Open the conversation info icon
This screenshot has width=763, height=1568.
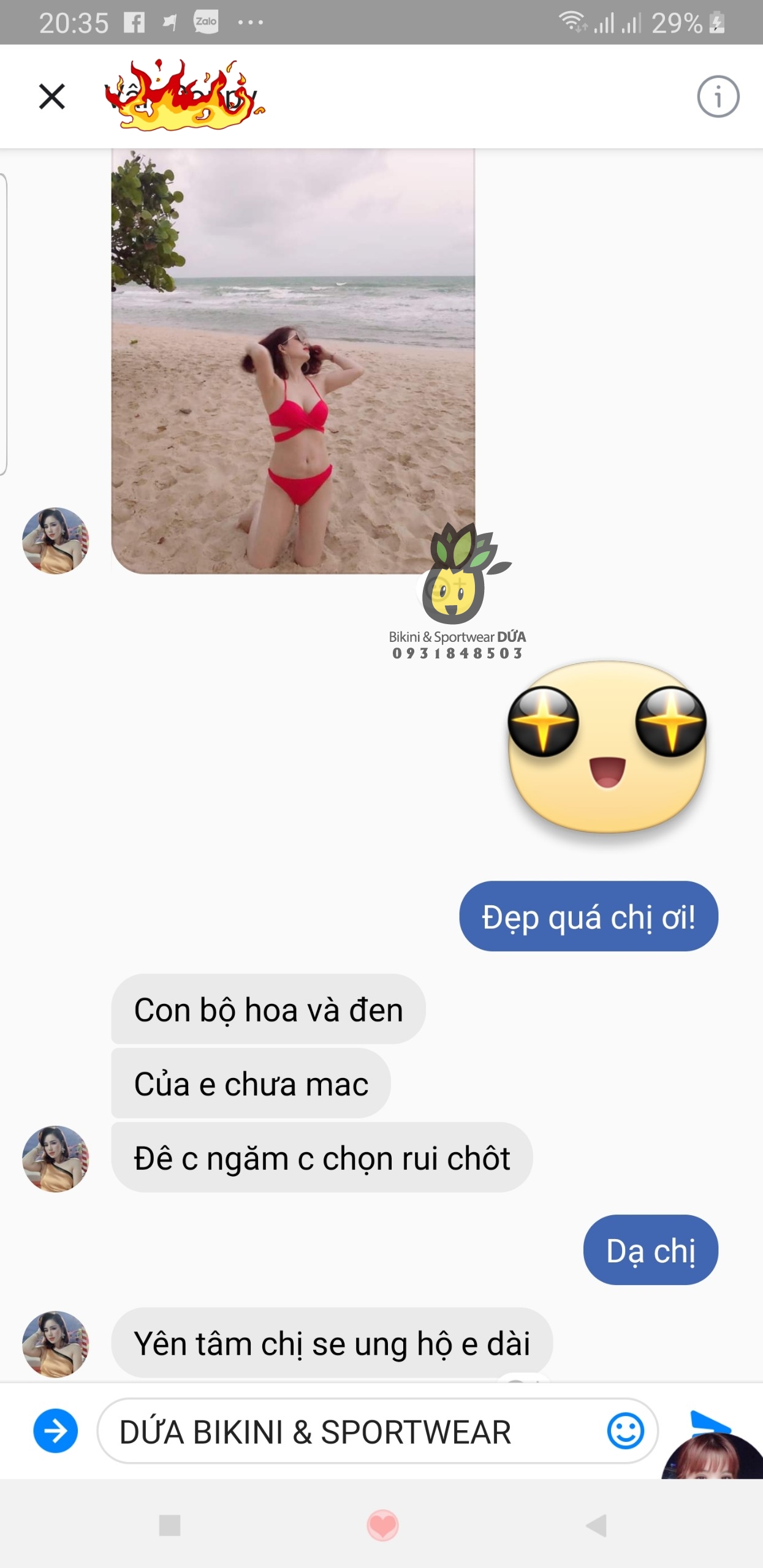[x=718, y=97]
